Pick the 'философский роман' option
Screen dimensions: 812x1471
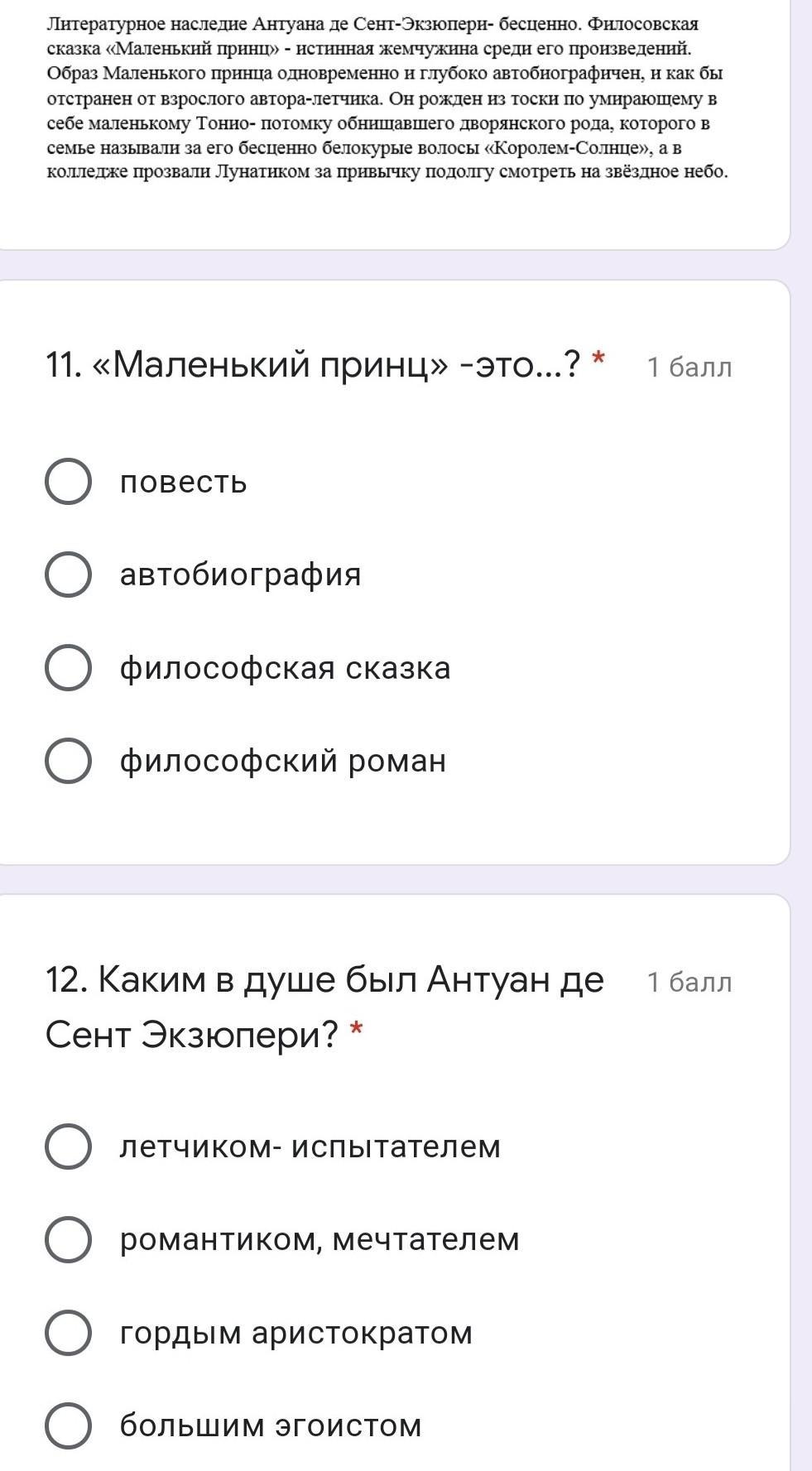68,761
